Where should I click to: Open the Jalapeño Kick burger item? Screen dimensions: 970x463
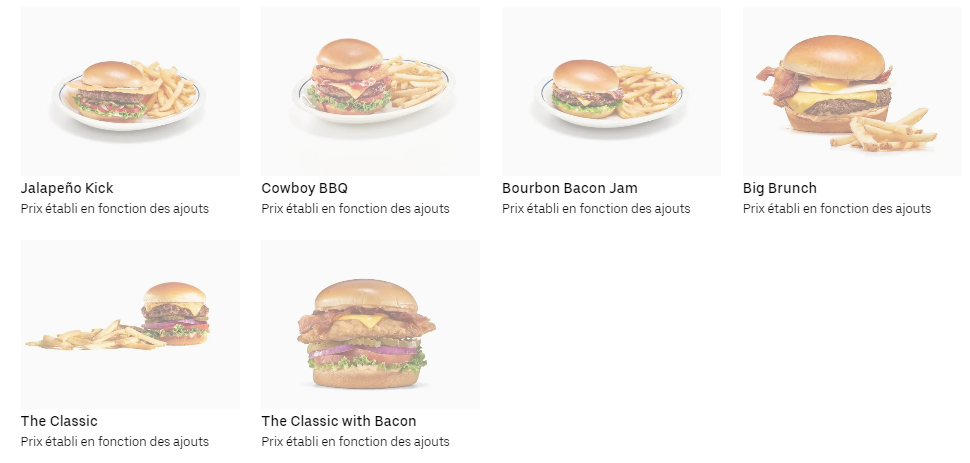tap(130, 92)
